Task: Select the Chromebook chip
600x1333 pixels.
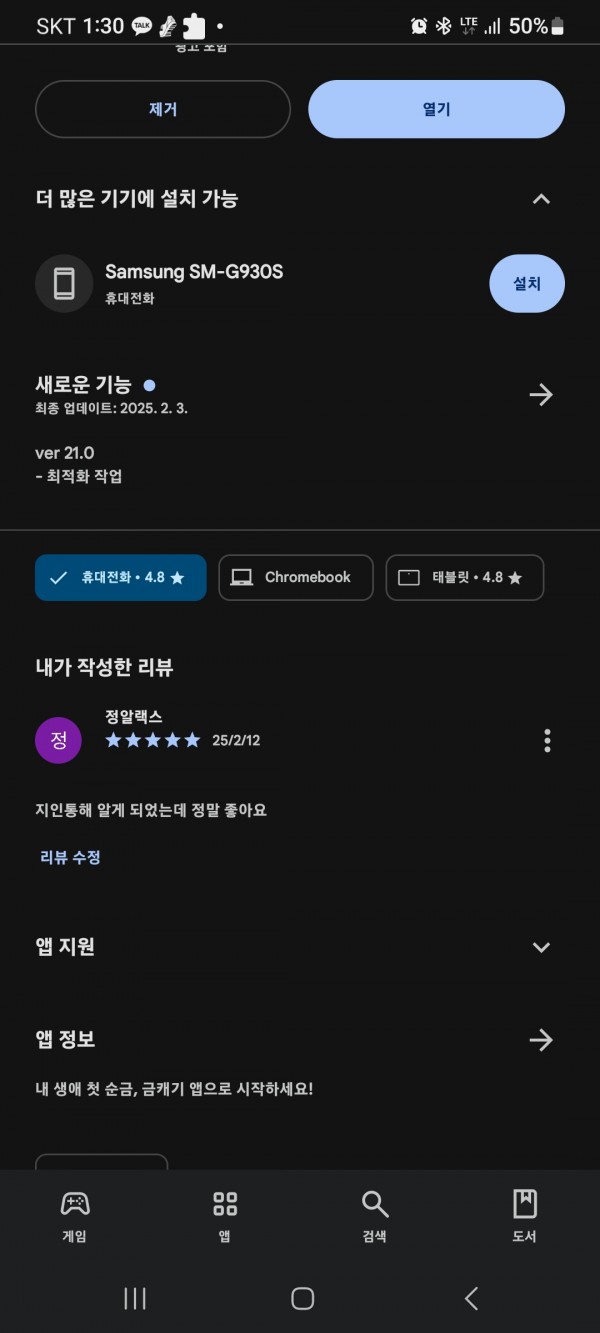Action: click(x=295, y=578)
